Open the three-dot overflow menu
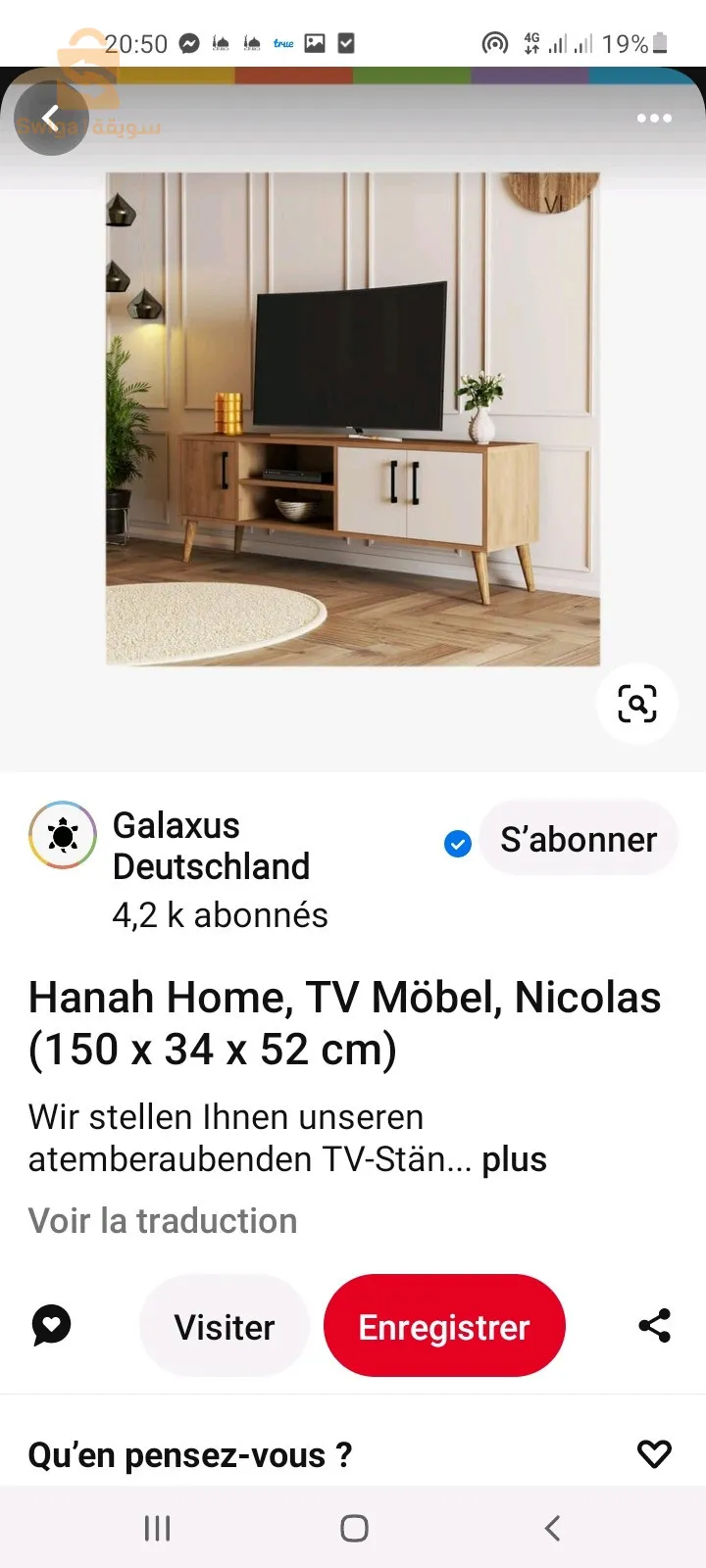Viewport: 706px width, 1568px height. pyautogui.click(x=654, y=119)
